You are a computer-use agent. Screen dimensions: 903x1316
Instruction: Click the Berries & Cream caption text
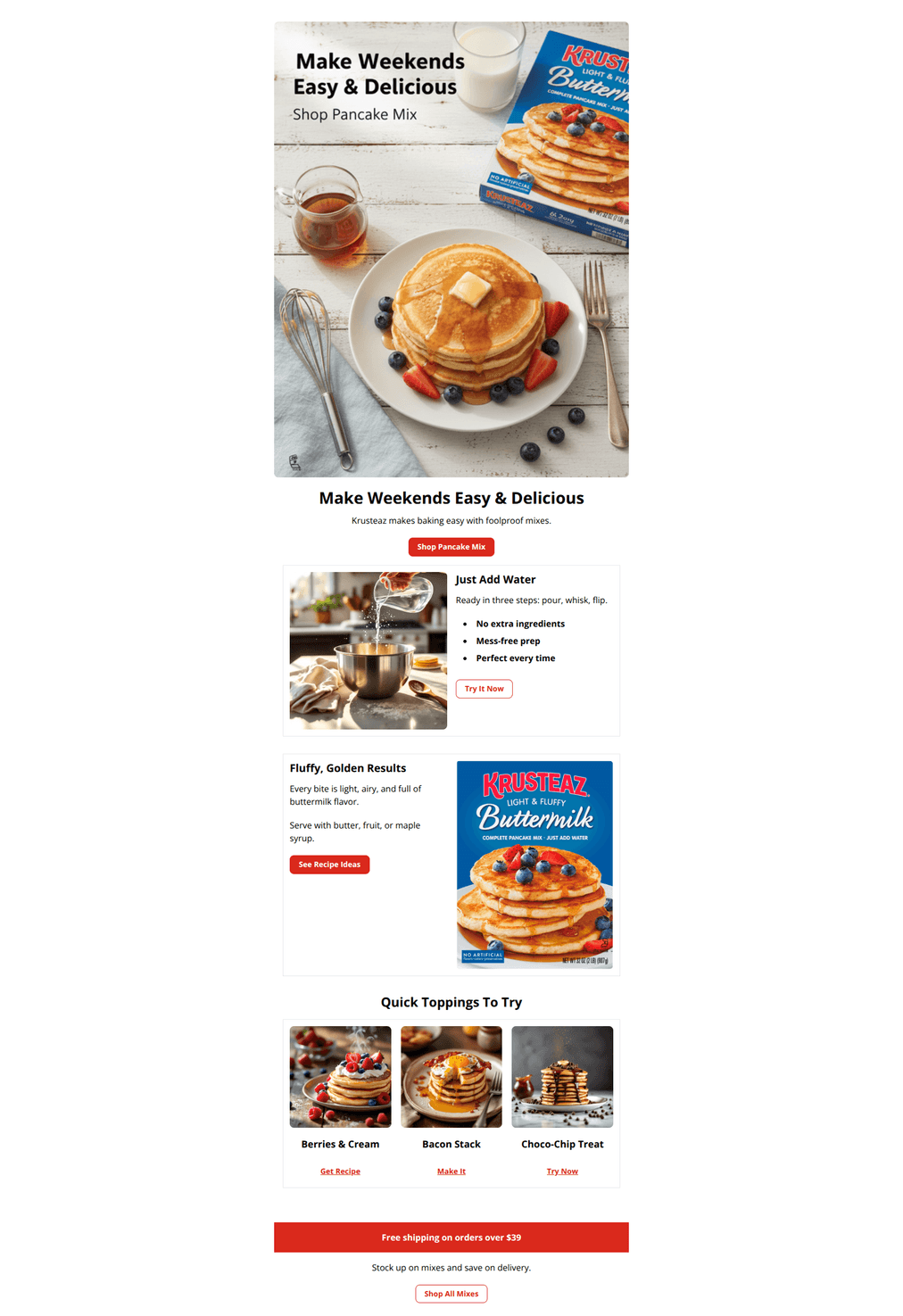click(340, 1144)
